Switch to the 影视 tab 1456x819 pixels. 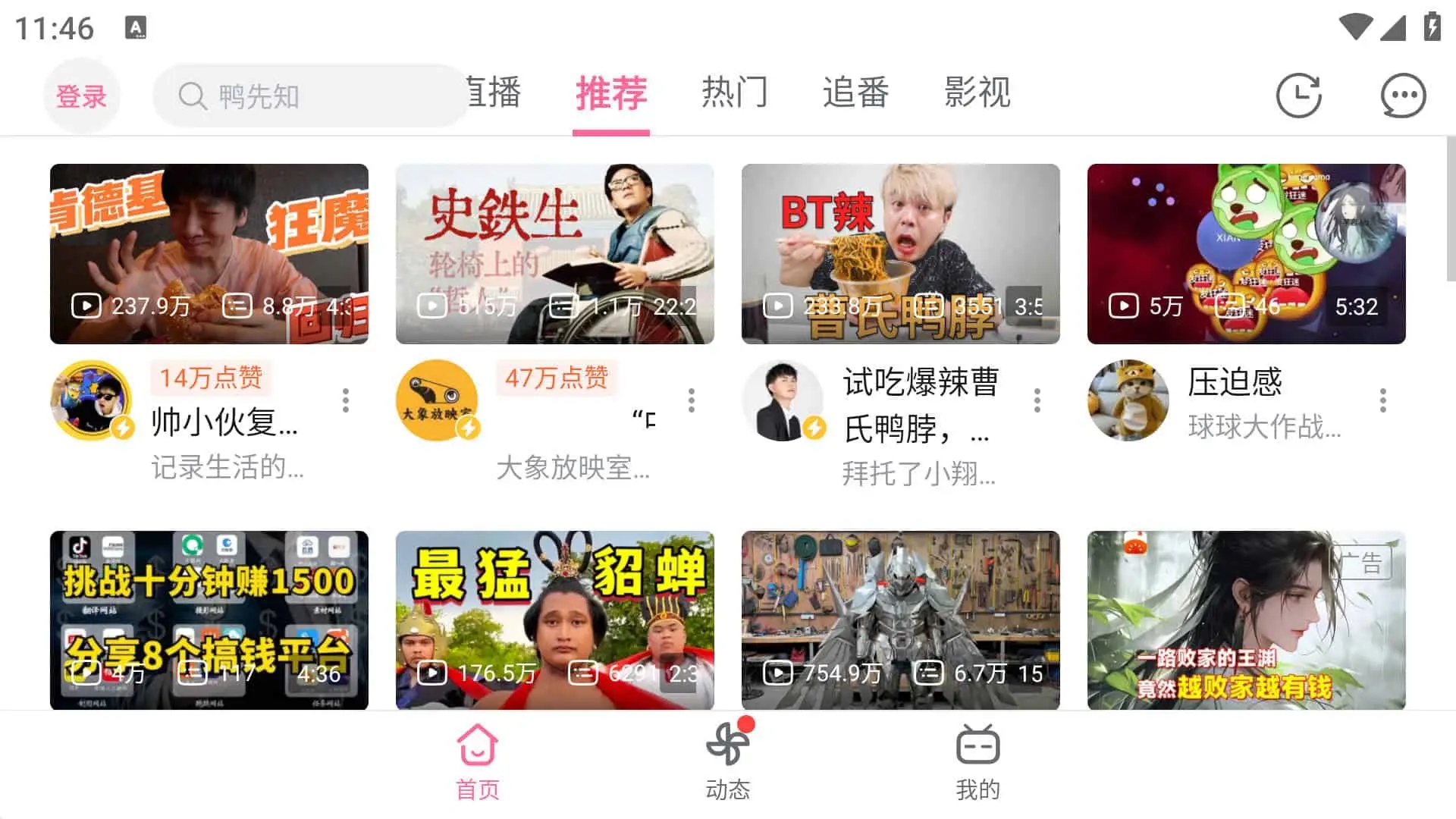(x=977, y=93)
